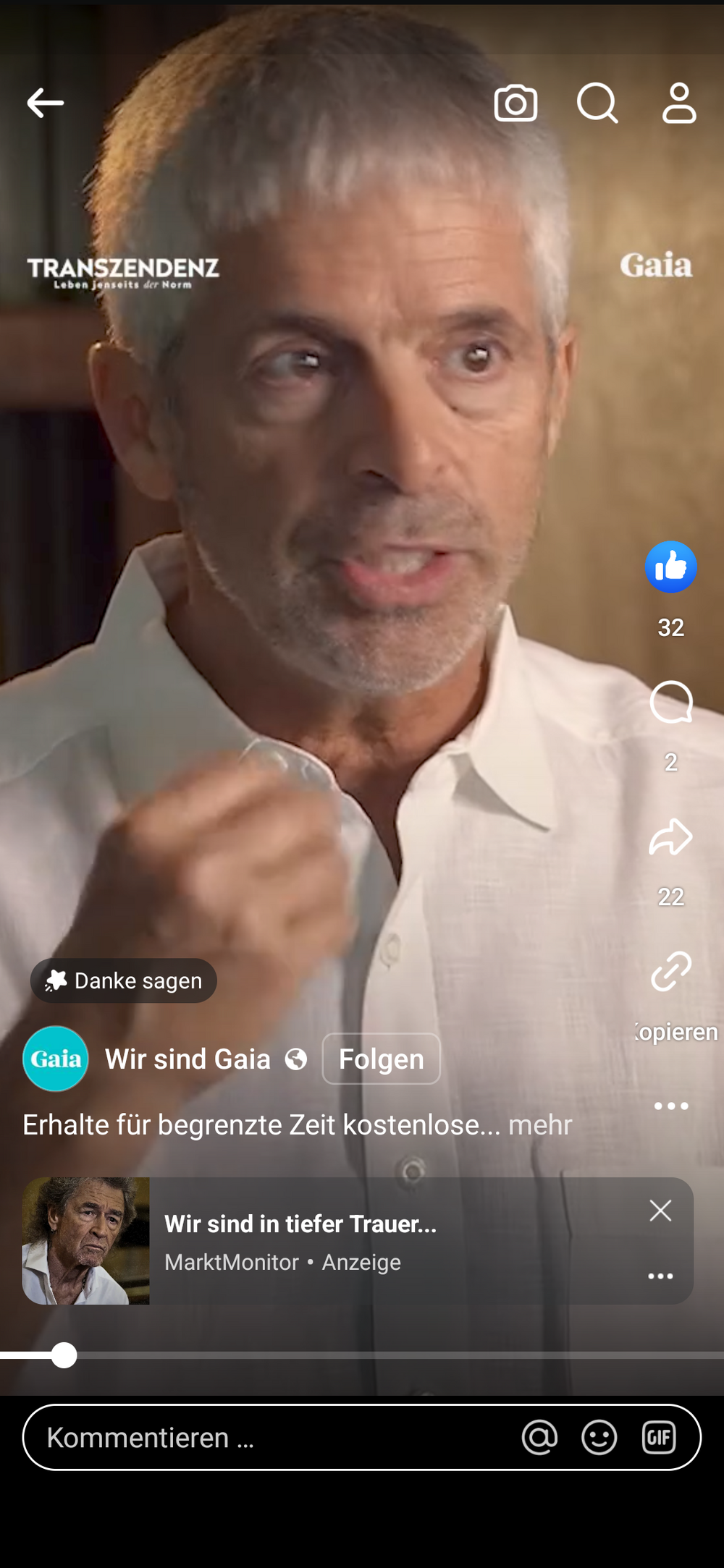Viewport: 724px width, 1568px height.
Task: Tap the Danke sagen chip
Action: [124, 981]
